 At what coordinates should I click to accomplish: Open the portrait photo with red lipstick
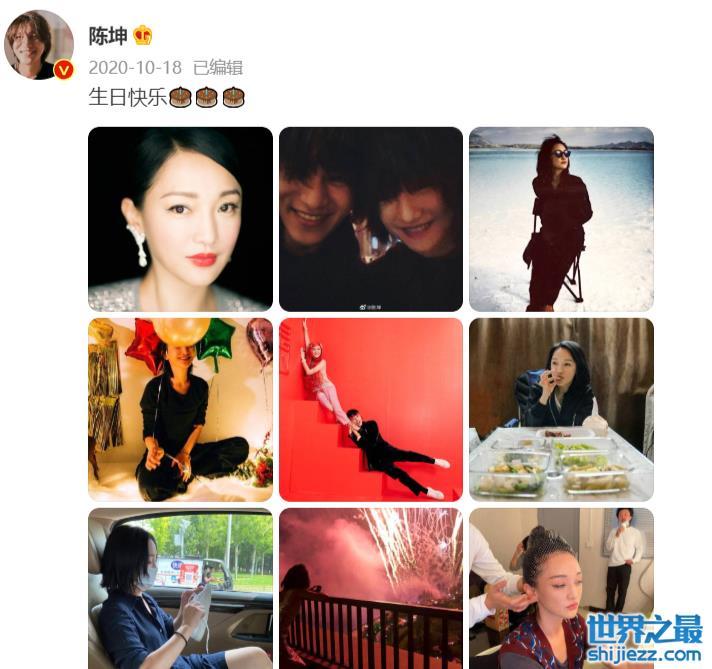click(180, 219)
